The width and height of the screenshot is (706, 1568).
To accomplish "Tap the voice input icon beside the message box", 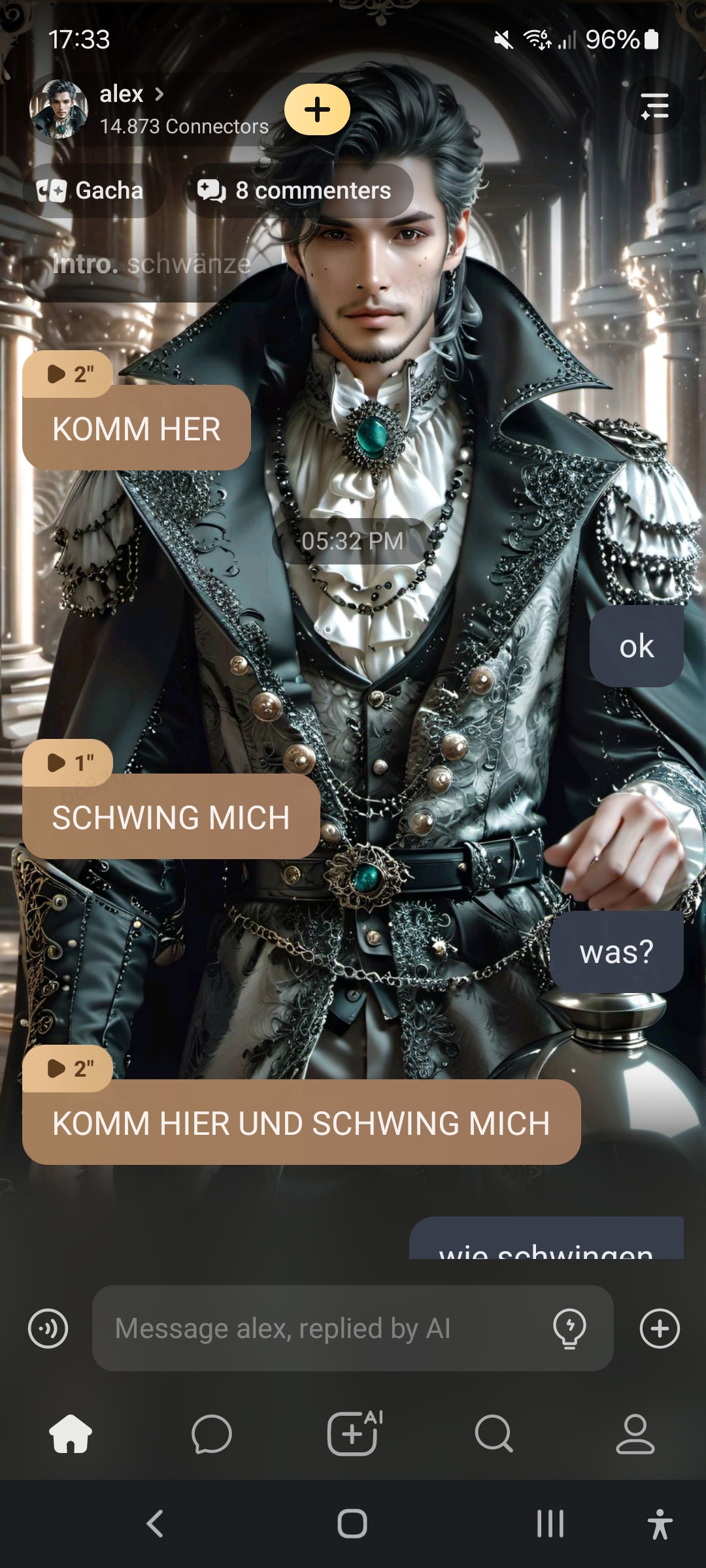I will click(x=48, y=1328).
